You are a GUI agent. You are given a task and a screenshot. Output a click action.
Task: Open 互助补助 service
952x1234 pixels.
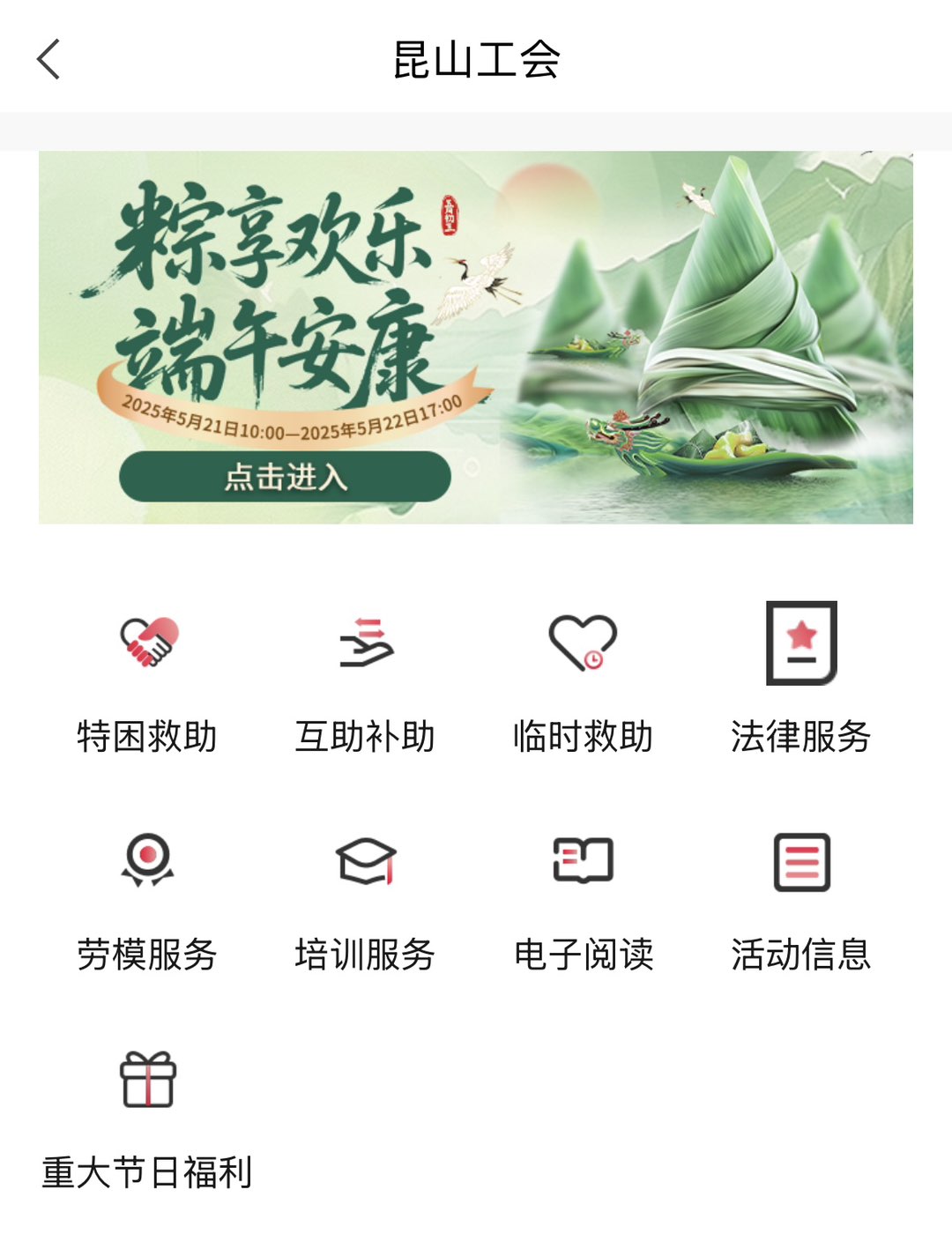pyautogui.click(x=365, y=680)
